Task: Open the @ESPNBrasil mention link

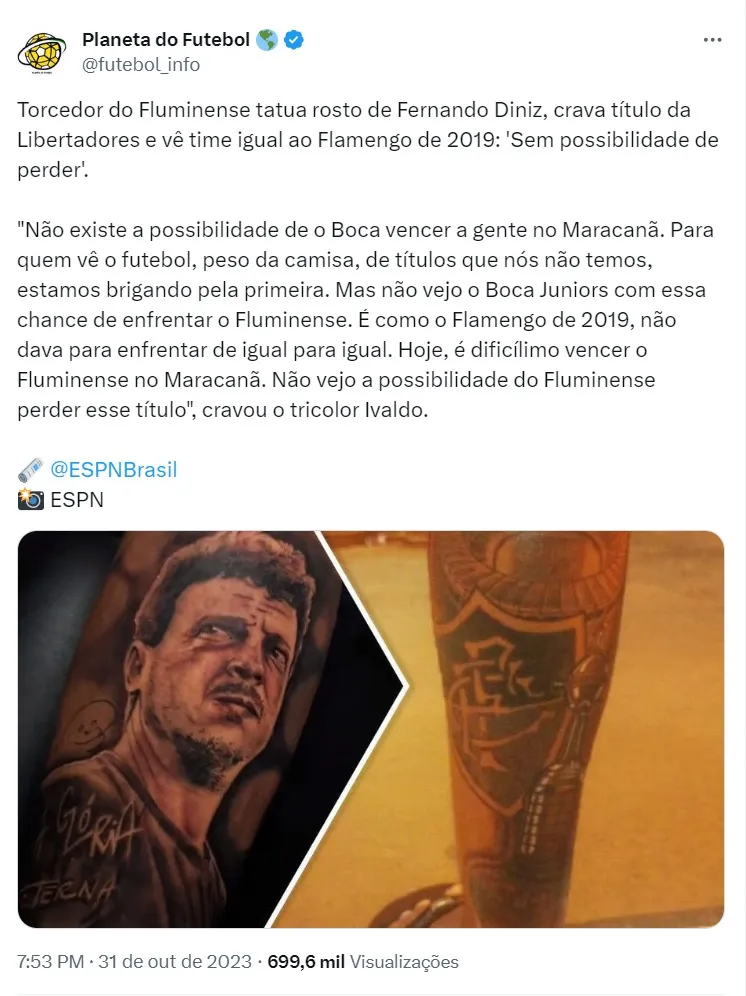Action: [x=113, y=469]
